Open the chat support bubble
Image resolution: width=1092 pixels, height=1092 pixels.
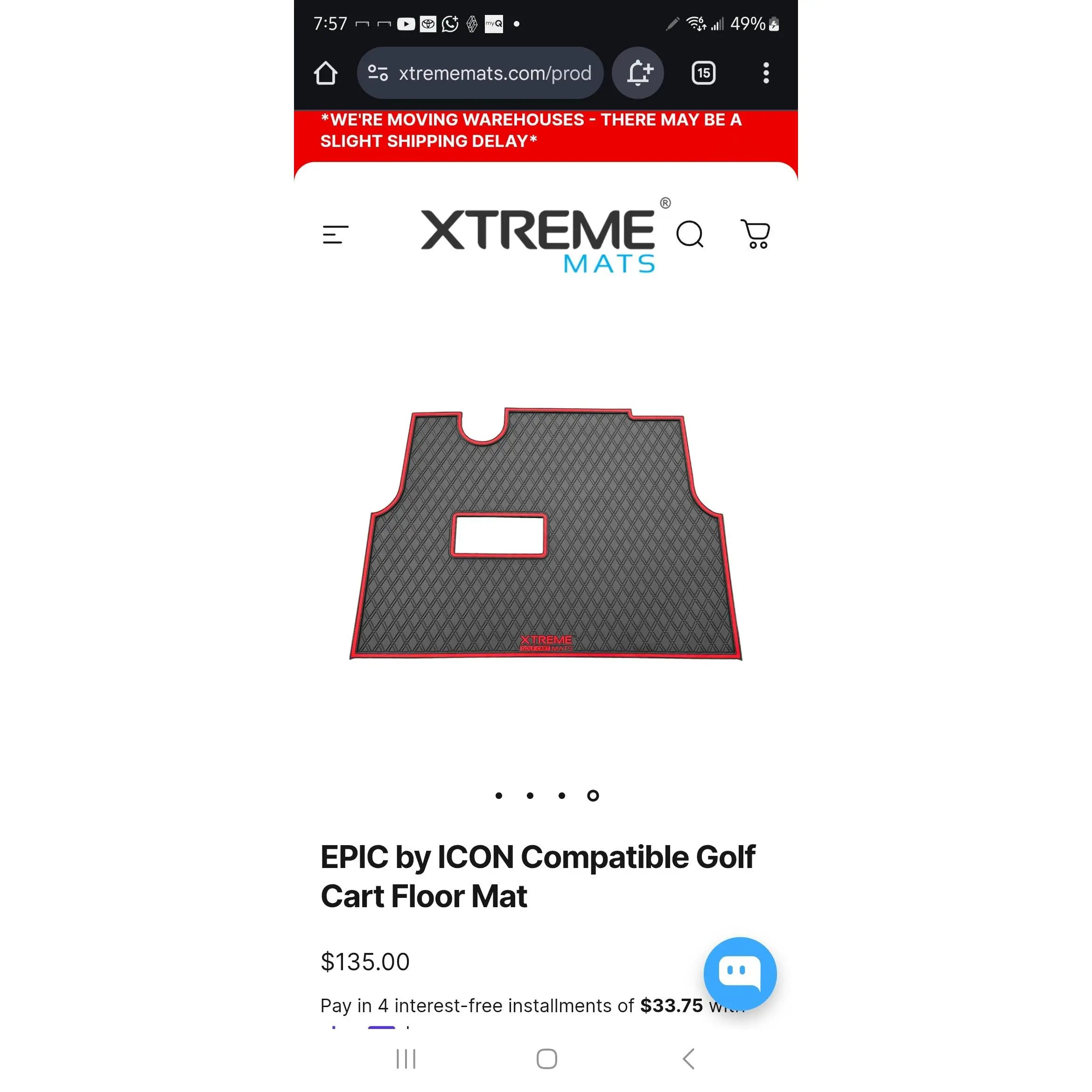[740, 973]
